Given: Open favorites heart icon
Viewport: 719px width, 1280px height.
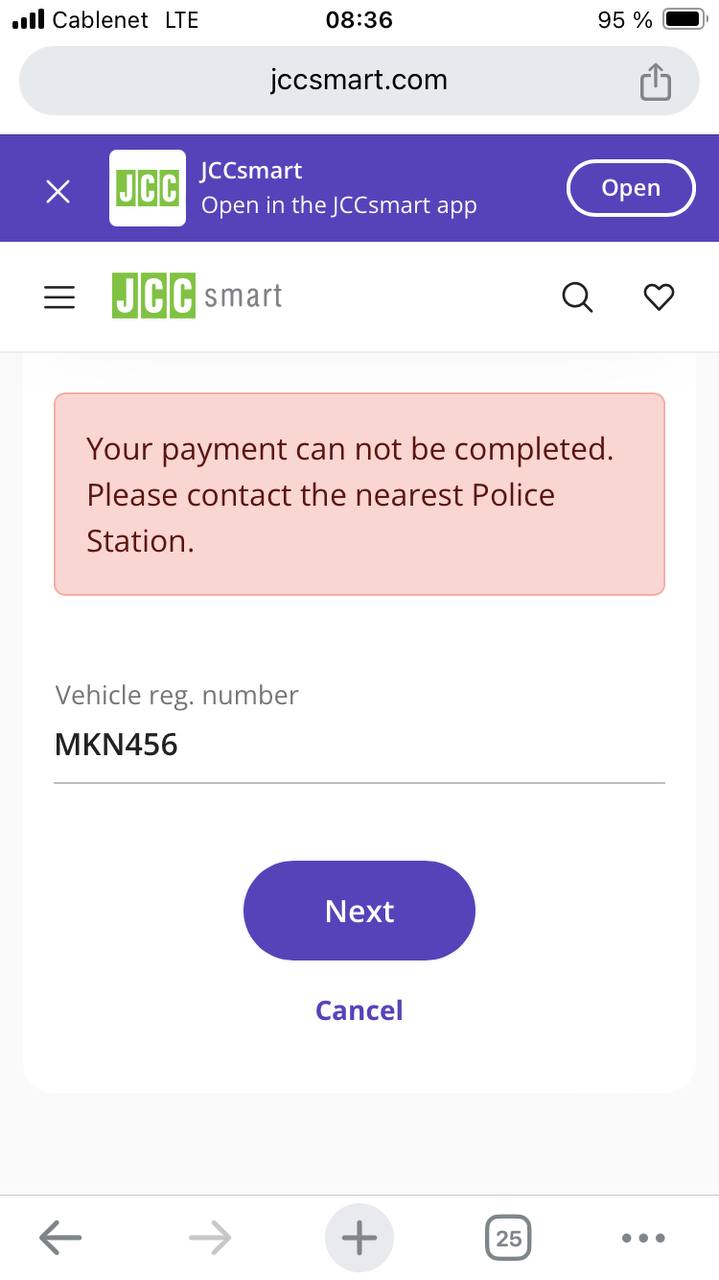Looking at the screenshot, I should coord(658,297).
